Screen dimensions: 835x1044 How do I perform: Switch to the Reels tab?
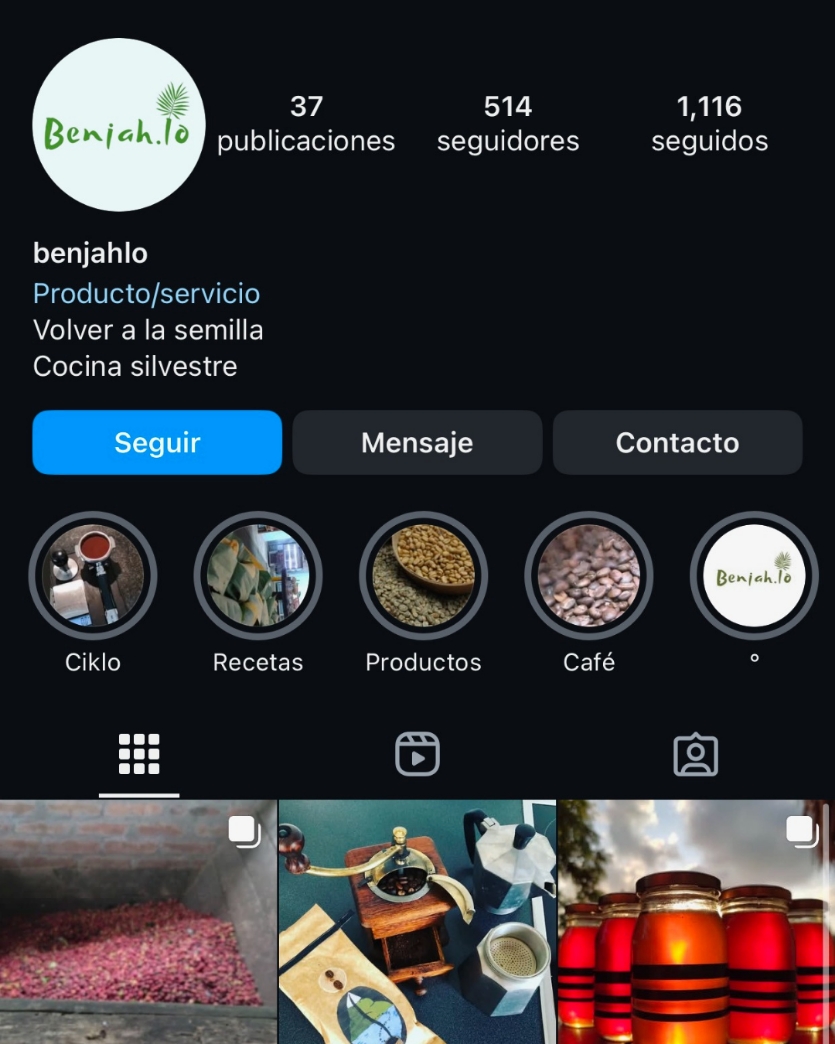(417, 754)
